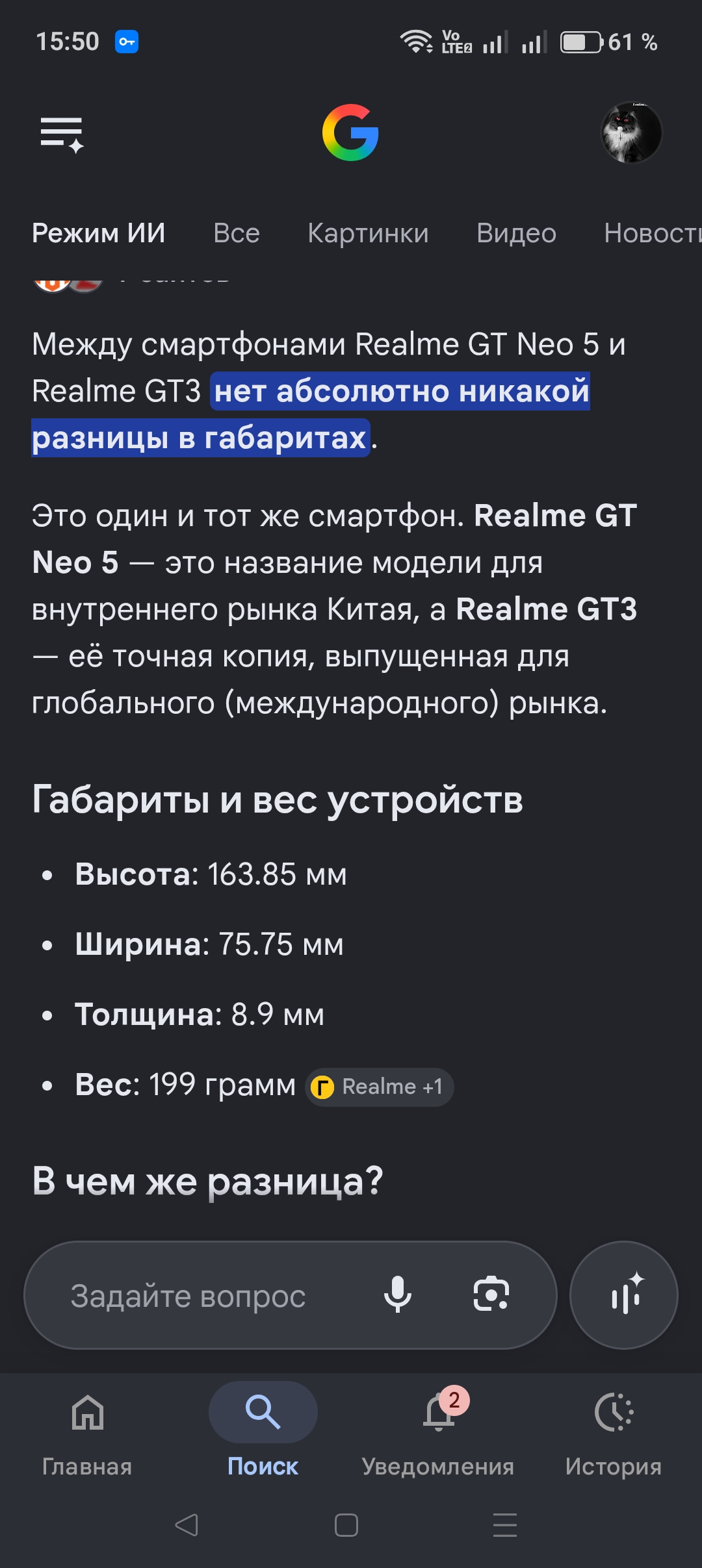Switch to the Видео tab
The width and height of the screenshot is (702, 1568).
516,233
